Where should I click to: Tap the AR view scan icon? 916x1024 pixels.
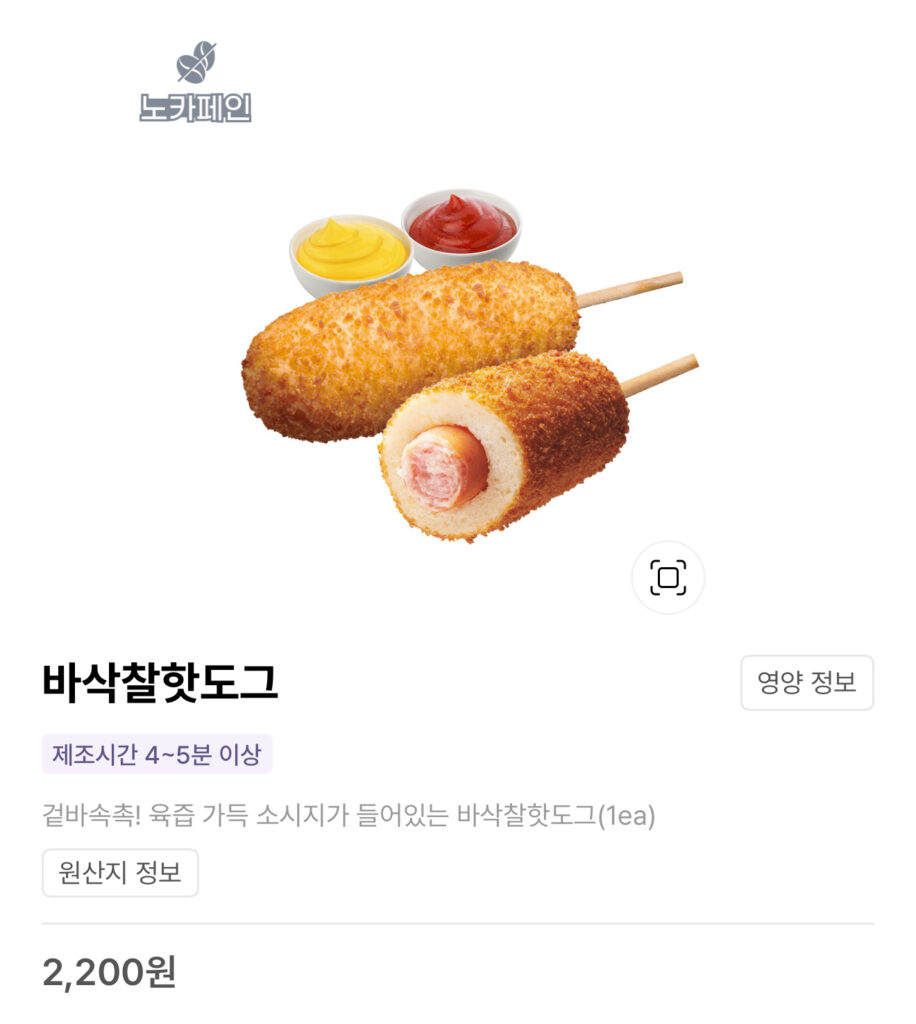pos(668,577)
